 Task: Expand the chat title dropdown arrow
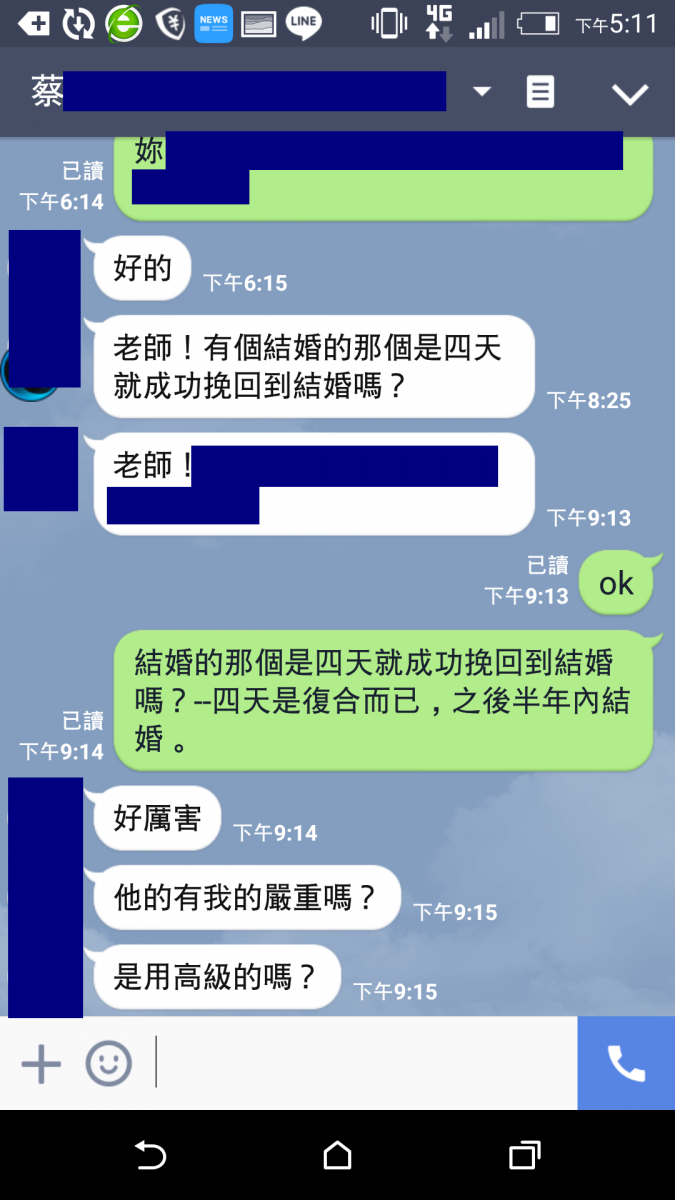482,92
